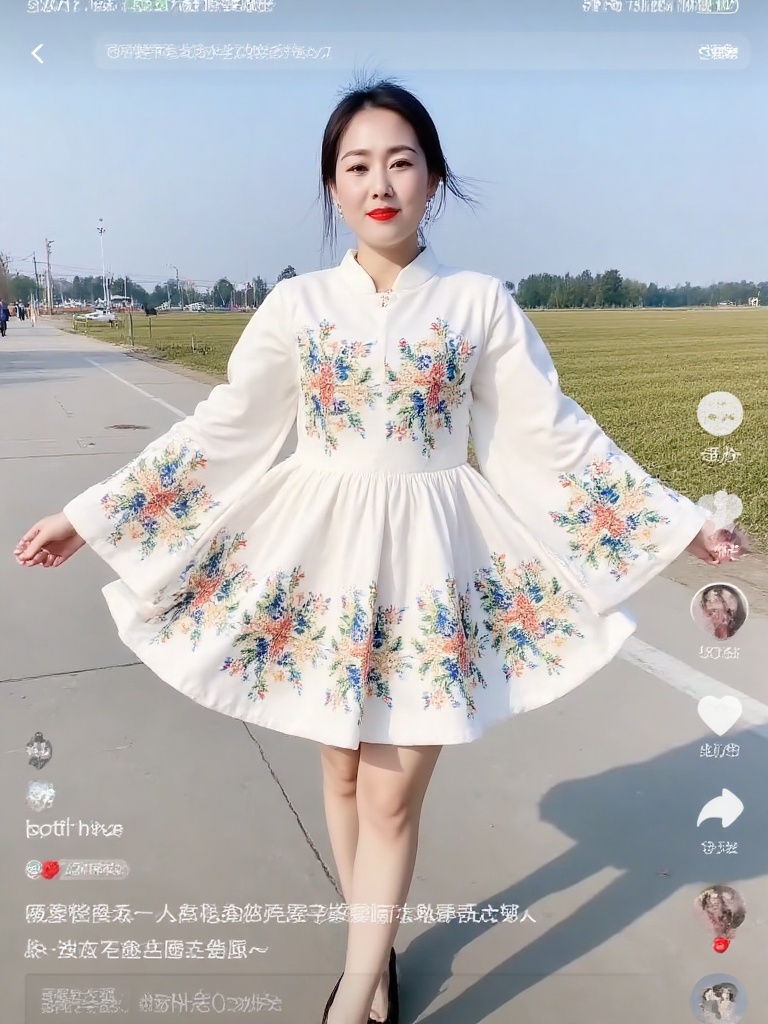Screen dimensions: 768x1024
Task: Open the creator's round avatar above the heart
Action: (x=719, y=611)
